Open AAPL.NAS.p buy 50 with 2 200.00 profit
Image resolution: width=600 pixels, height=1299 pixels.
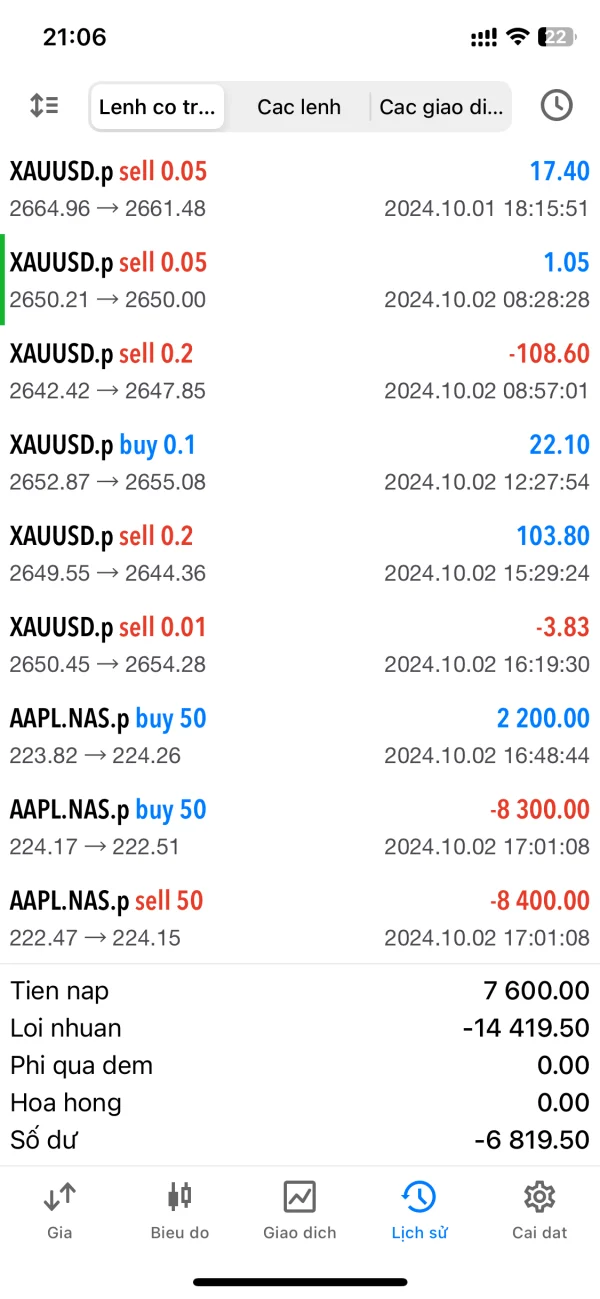point(300,736)
